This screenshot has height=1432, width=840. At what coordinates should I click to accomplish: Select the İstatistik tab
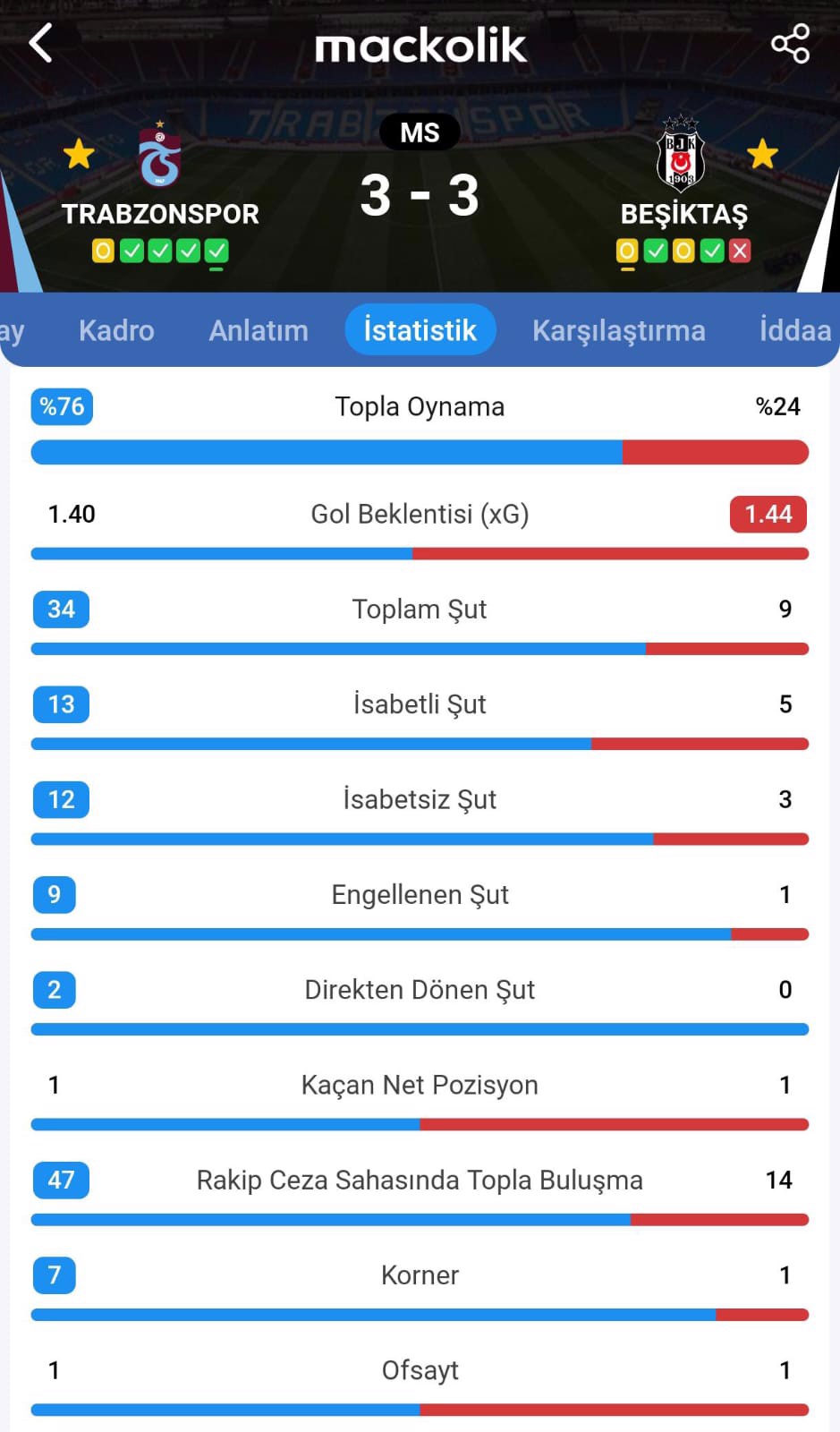[x=420, y=330]
